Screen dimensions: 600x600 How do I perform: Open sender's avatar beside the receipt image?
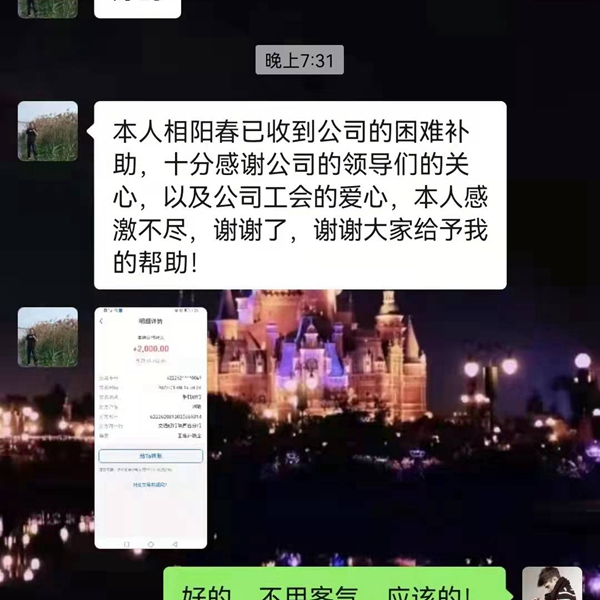[x=48, y=337]
